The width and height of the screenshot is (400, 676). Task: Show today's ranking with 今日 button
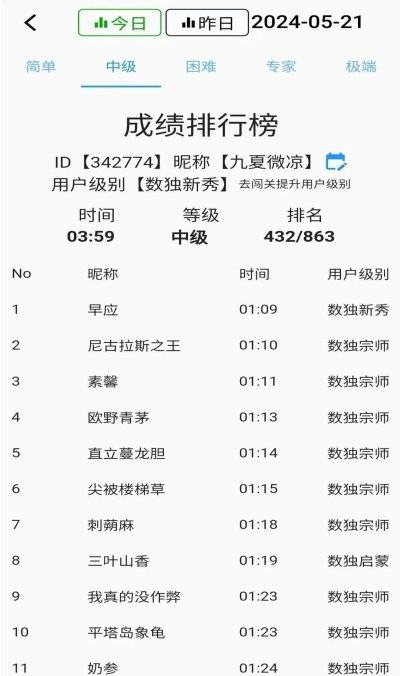(119, 22)
